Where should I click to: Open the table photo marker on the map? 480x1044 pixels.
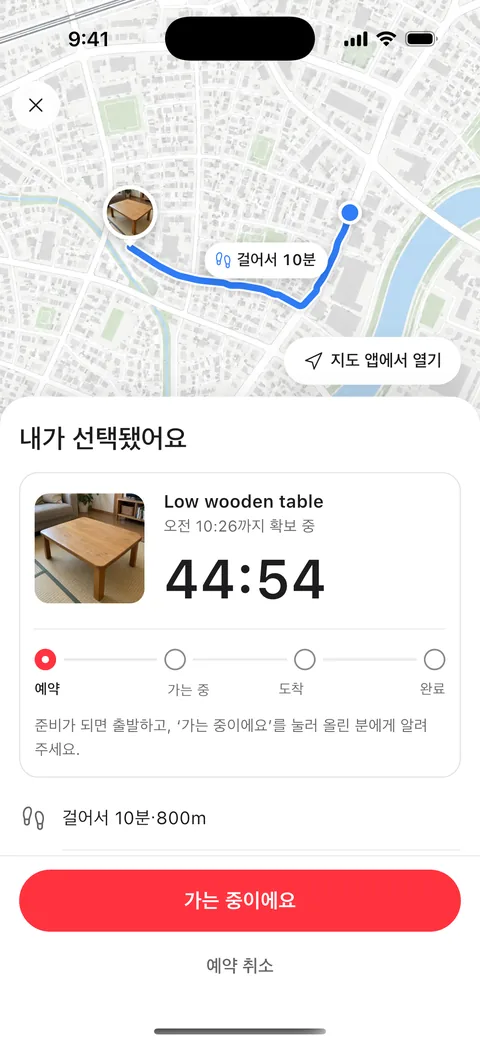(x=130, y=212)
